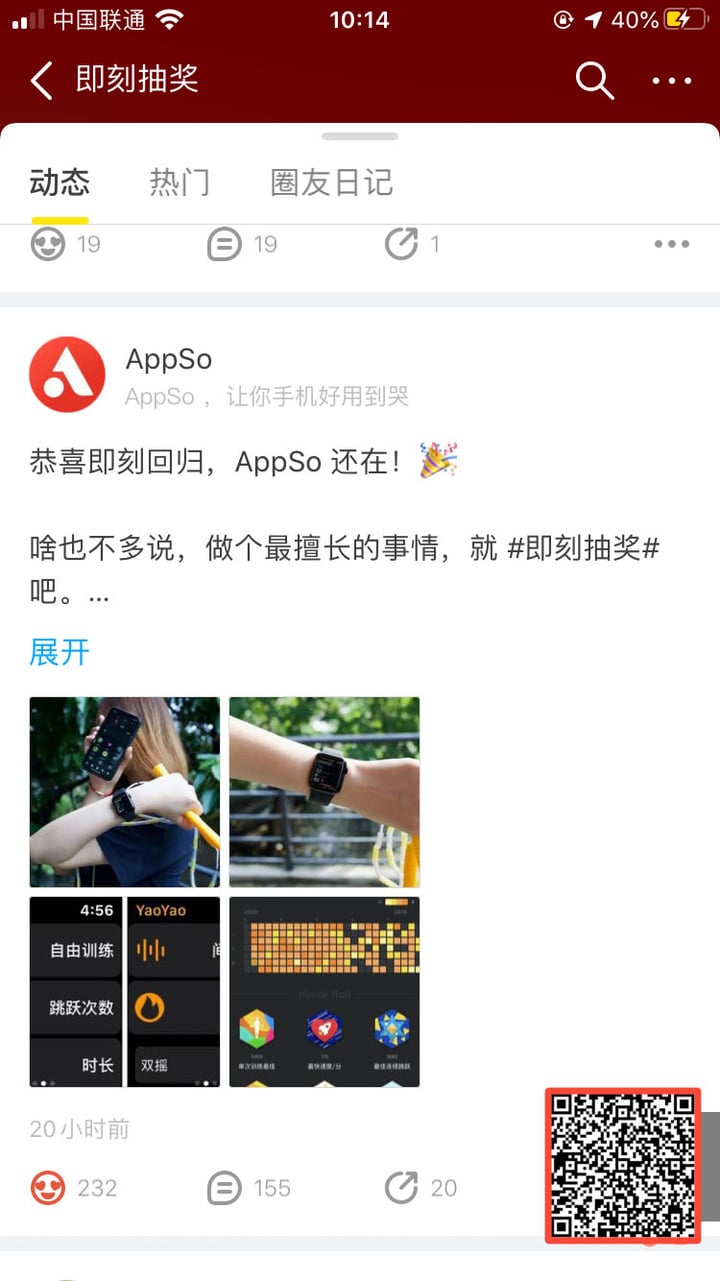
Task: View the photo of the phone and watch
Action: [x=124, y=791]
